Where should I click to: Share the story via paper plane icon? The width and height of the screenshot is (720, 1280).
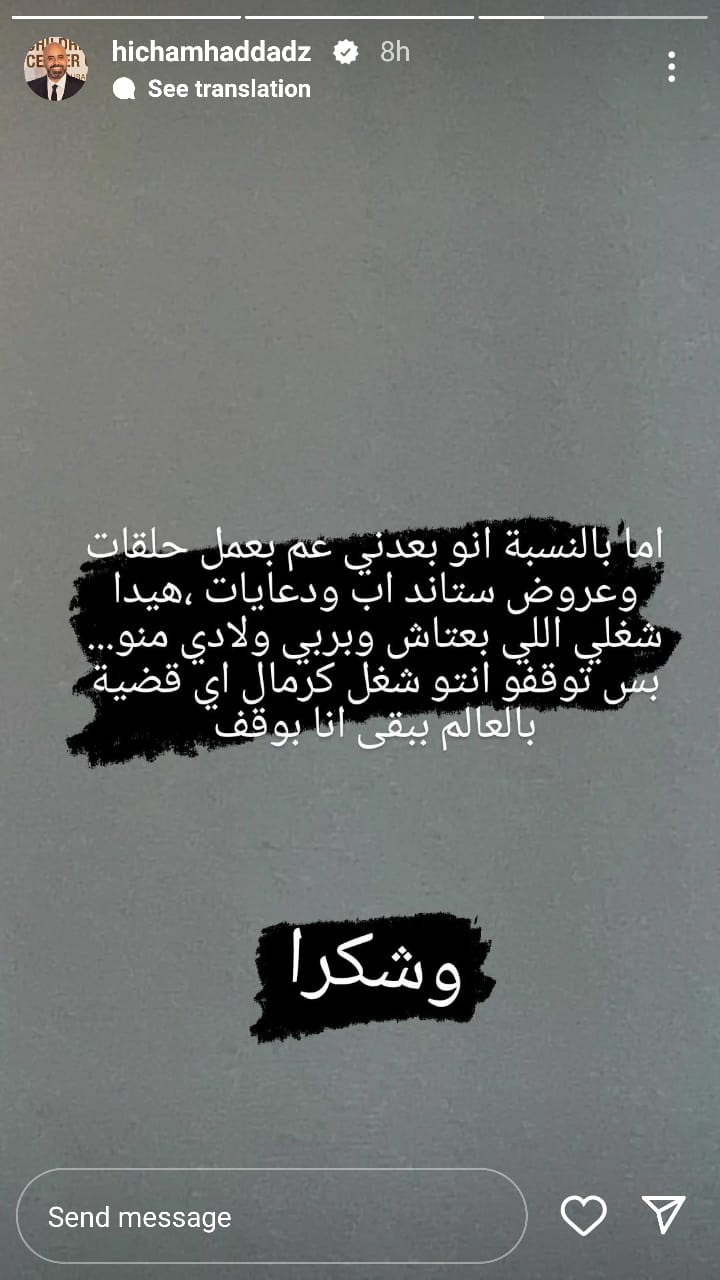(664, 1214)
